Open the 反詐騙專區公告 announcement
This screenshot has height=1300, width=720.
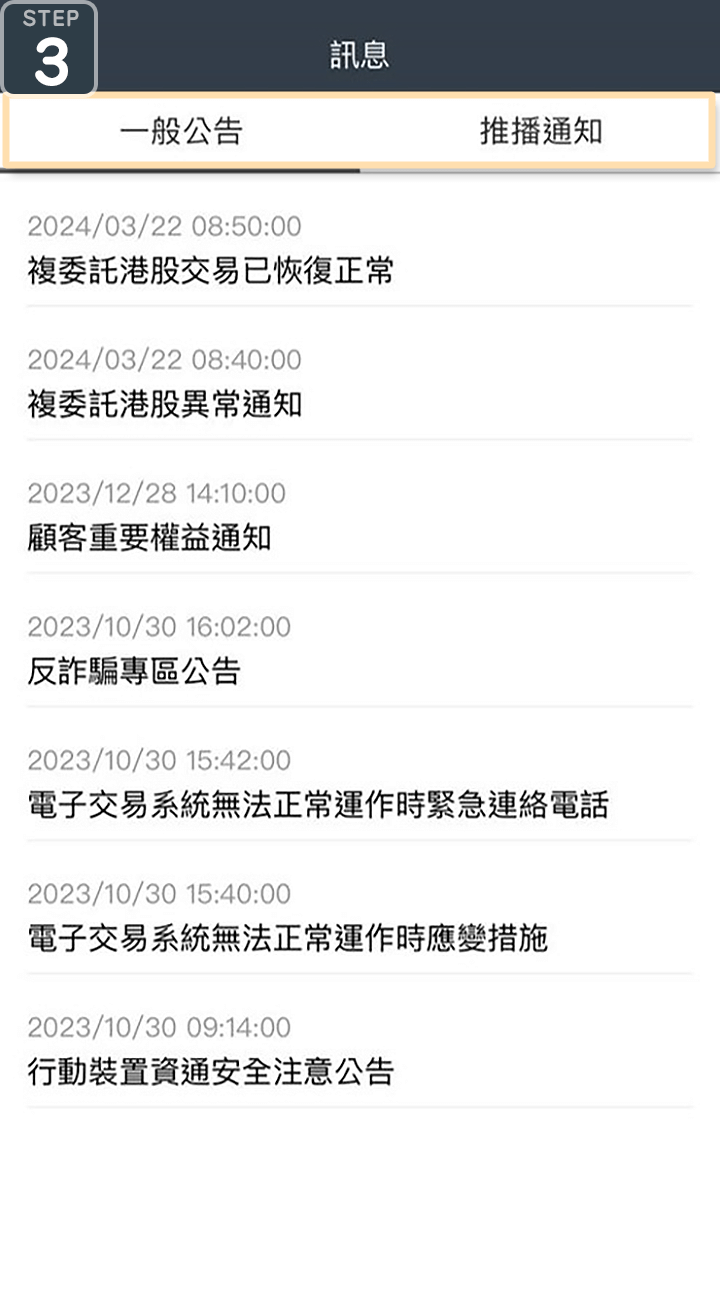point(134,672)
